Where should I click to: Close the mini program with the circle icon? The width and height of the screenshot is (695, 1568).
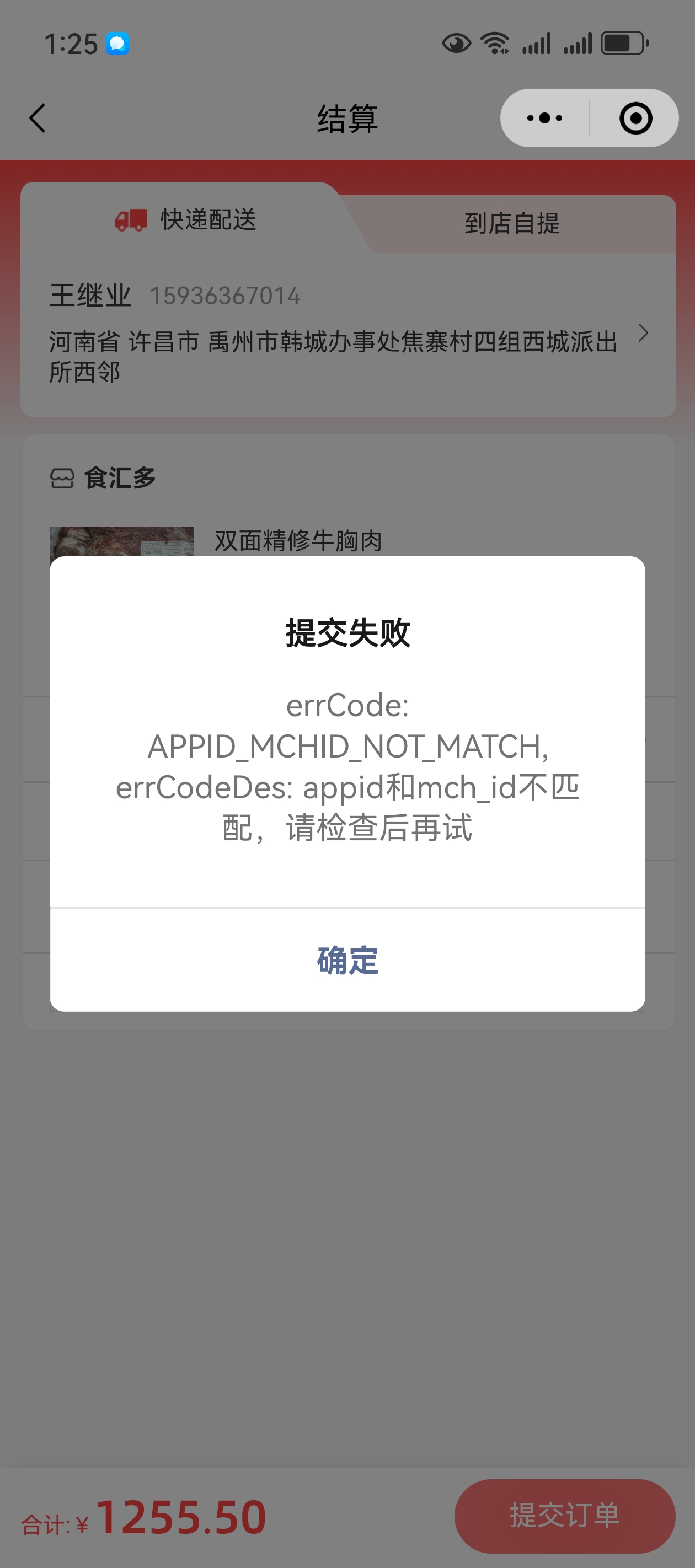point(635,118)
